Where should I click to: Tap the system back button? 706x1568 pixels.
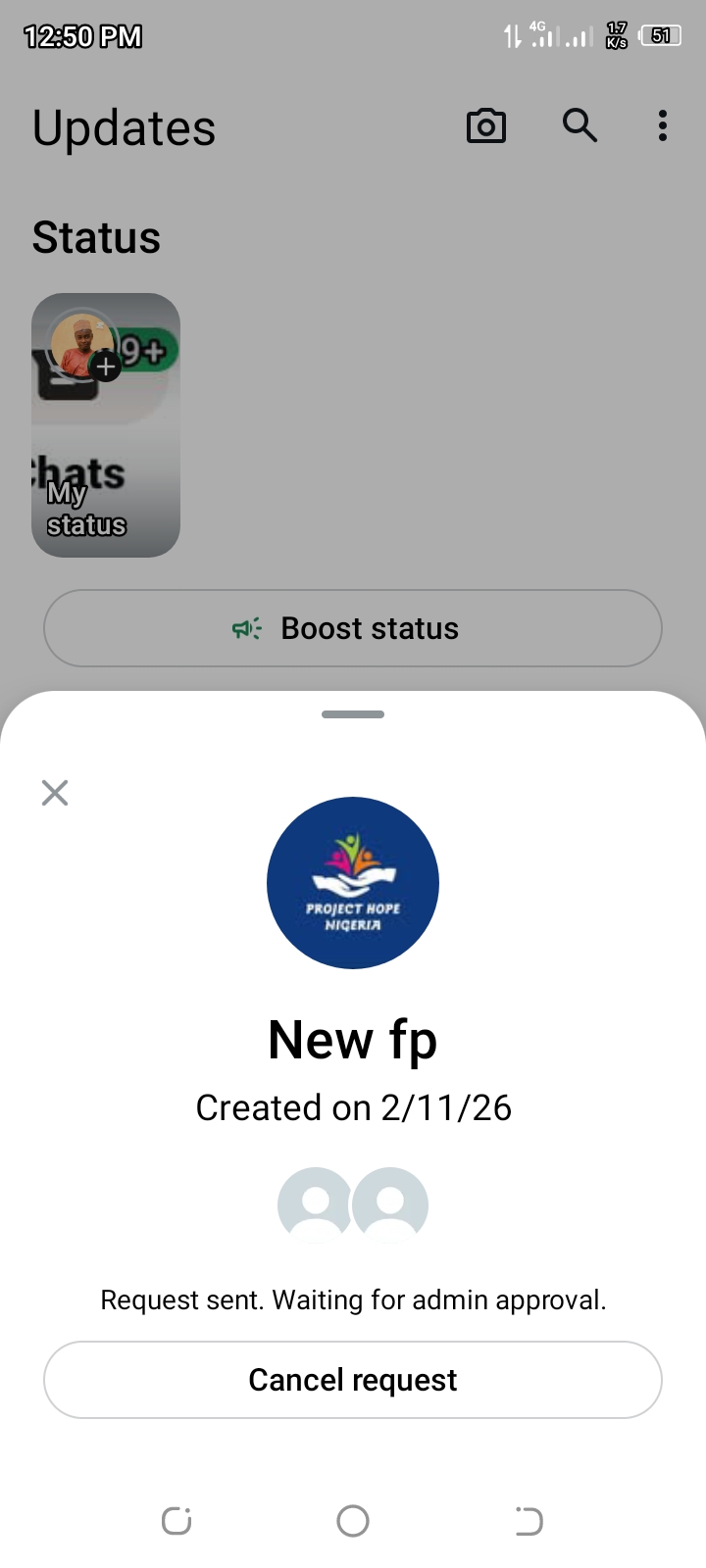point(529,1521)
